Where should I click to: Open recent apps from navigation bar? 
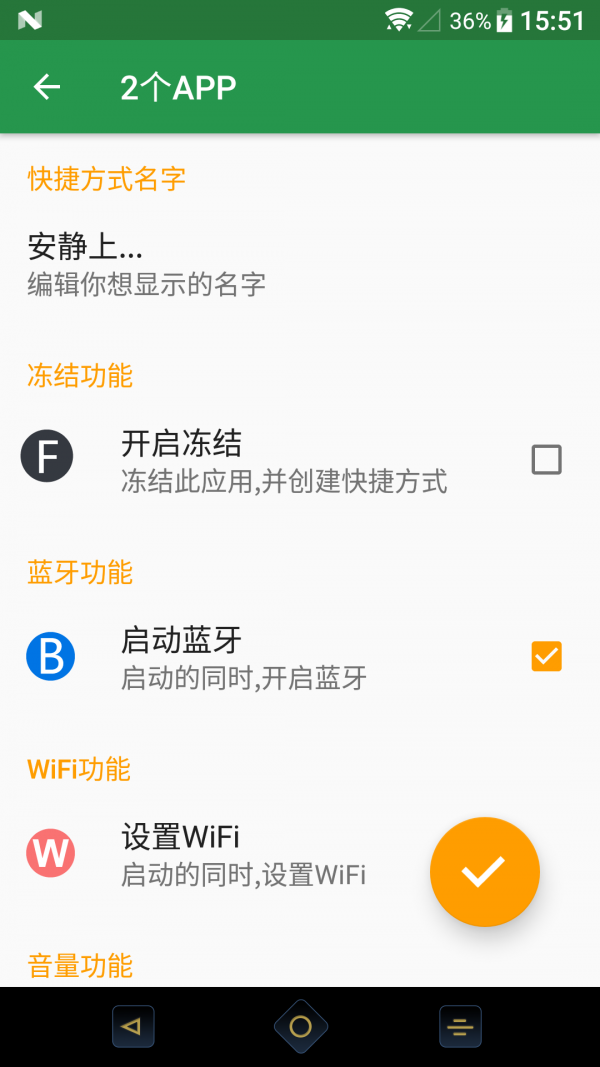460,1026
